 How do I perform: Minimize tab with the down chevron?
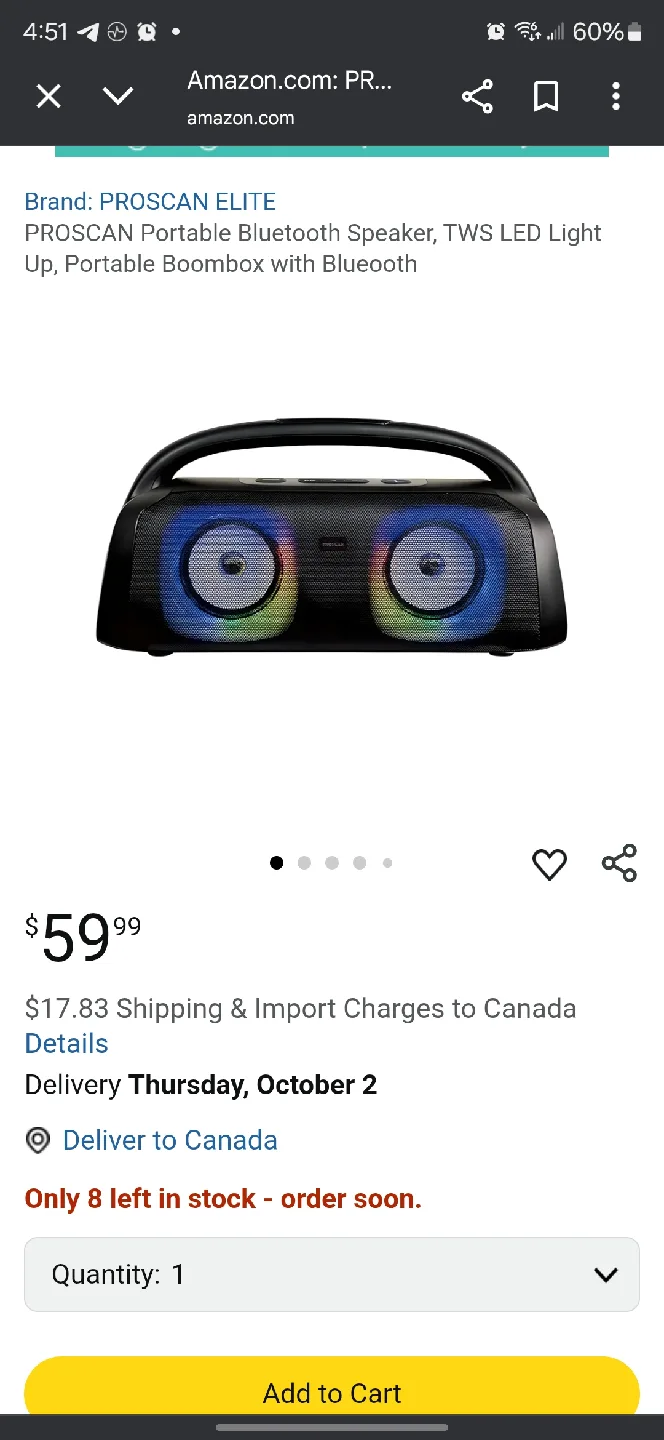point(118,96)
